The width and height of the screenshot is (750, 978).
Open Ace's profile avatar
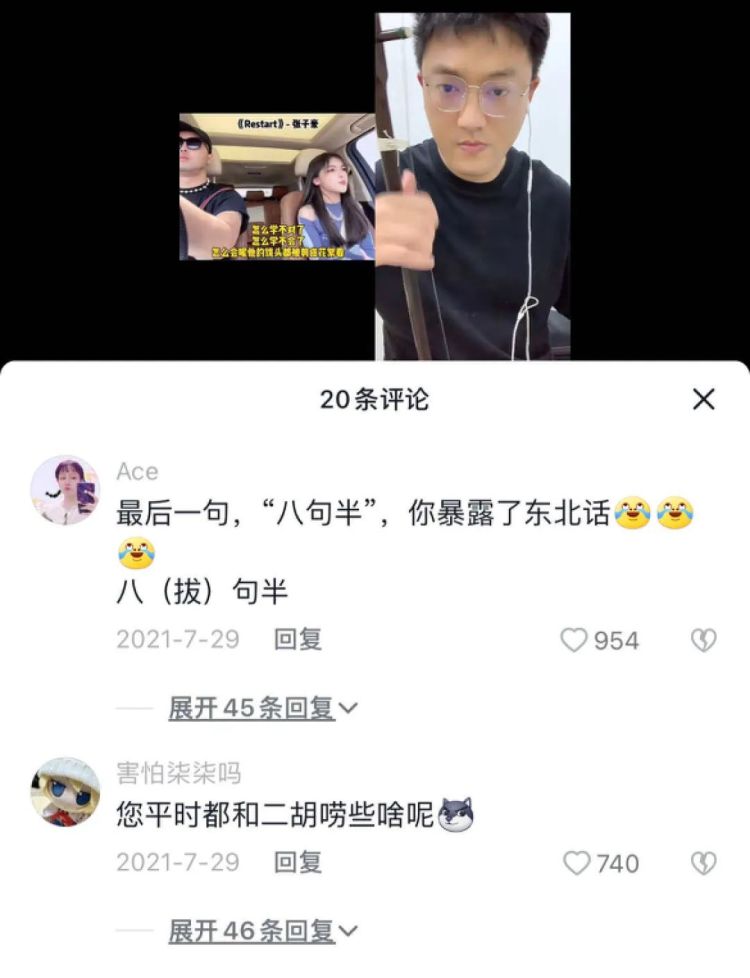[x=65, y=490]
